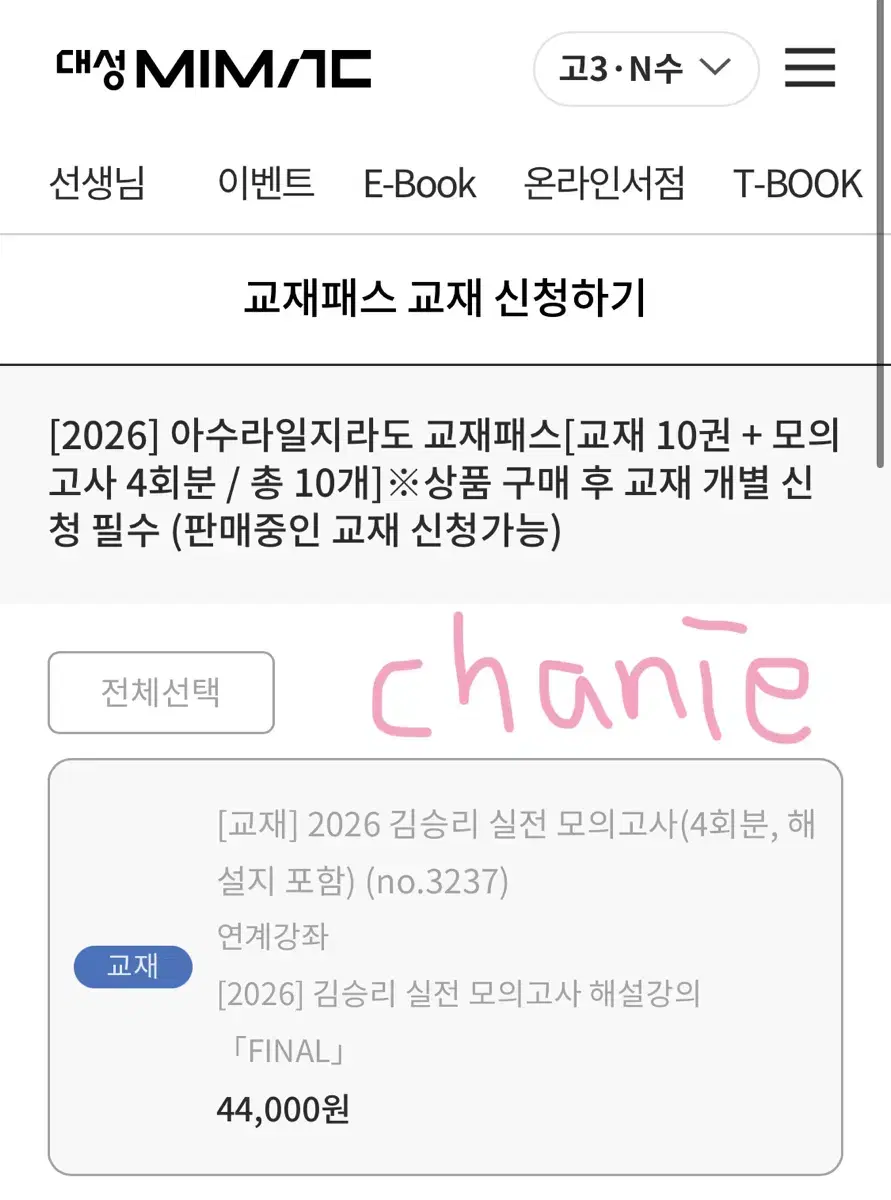The width and height of the screenshot is (891, 1200).
Task: Click the chevron arrow next to 고3·N수
Action: coord(712,68)
